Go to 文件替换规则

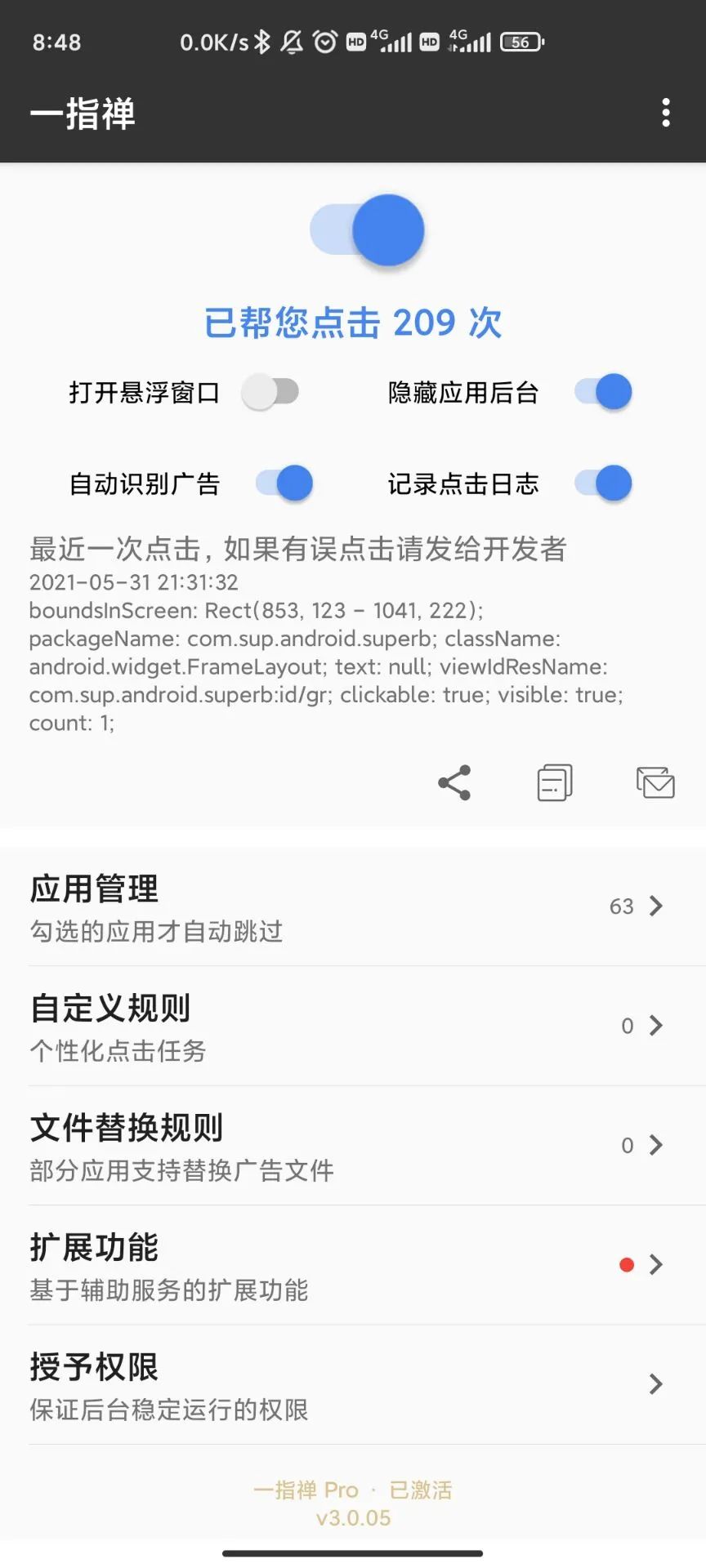click(353, 1146)
